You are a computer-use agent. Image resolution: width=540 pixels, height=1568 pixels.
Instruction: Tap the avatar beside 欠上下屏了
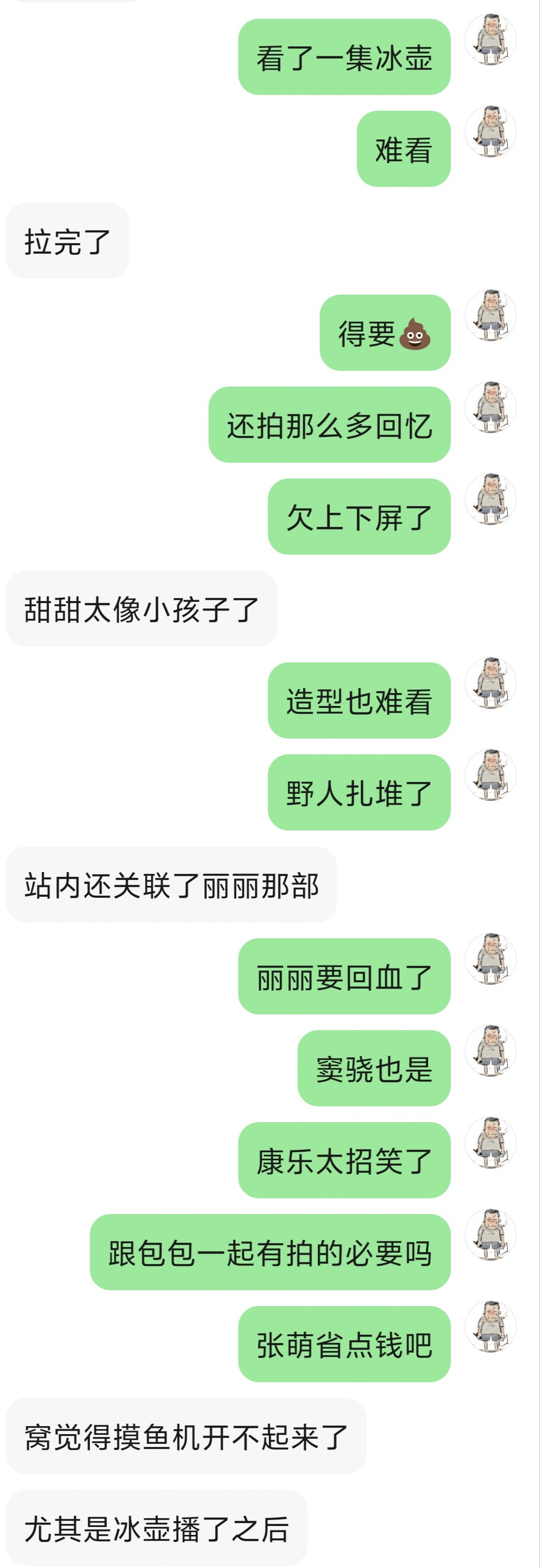click(x=491, y=499)
